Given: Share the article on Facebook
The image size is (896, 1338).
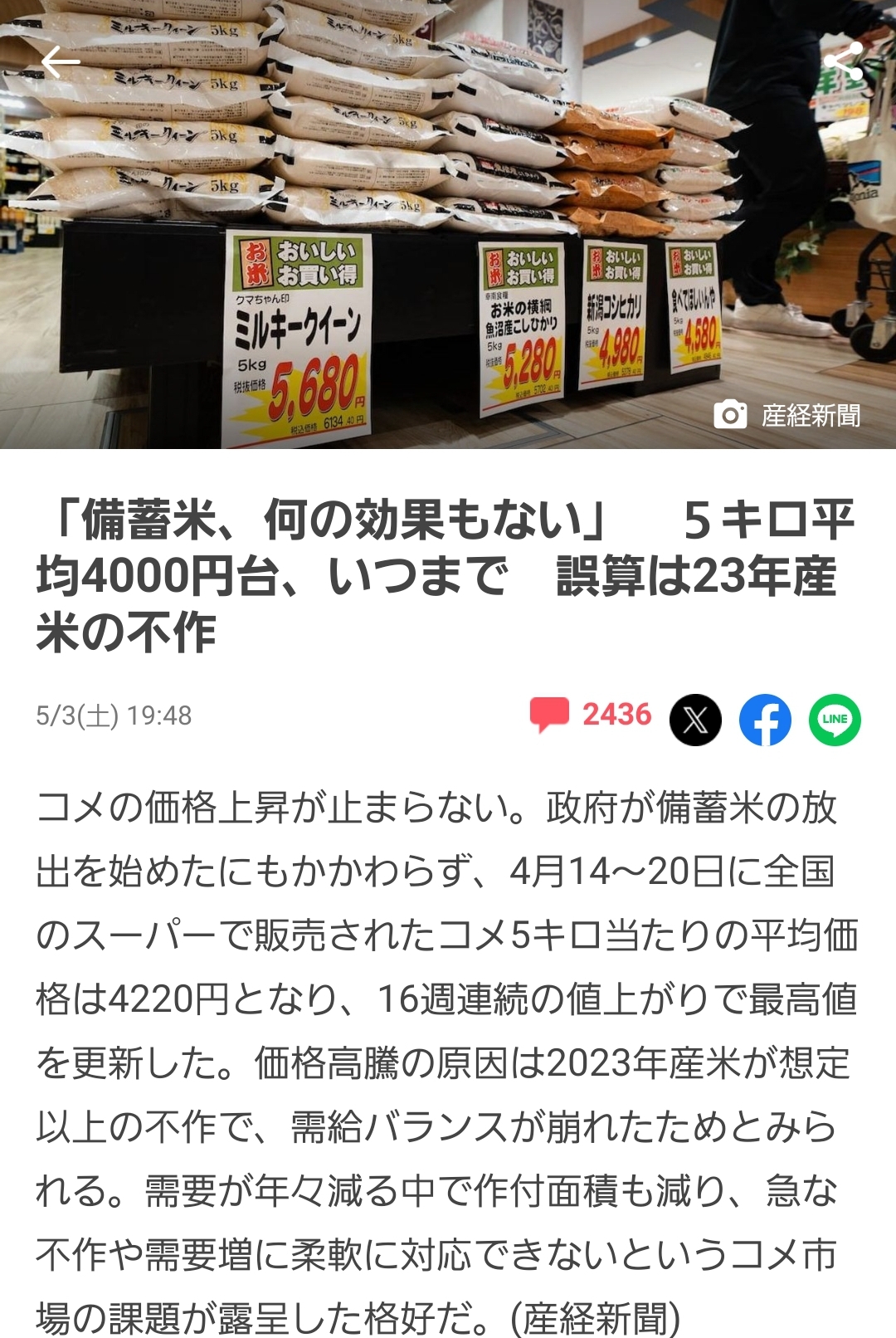Looking at the screenshot, I should [x=765, y=720].
